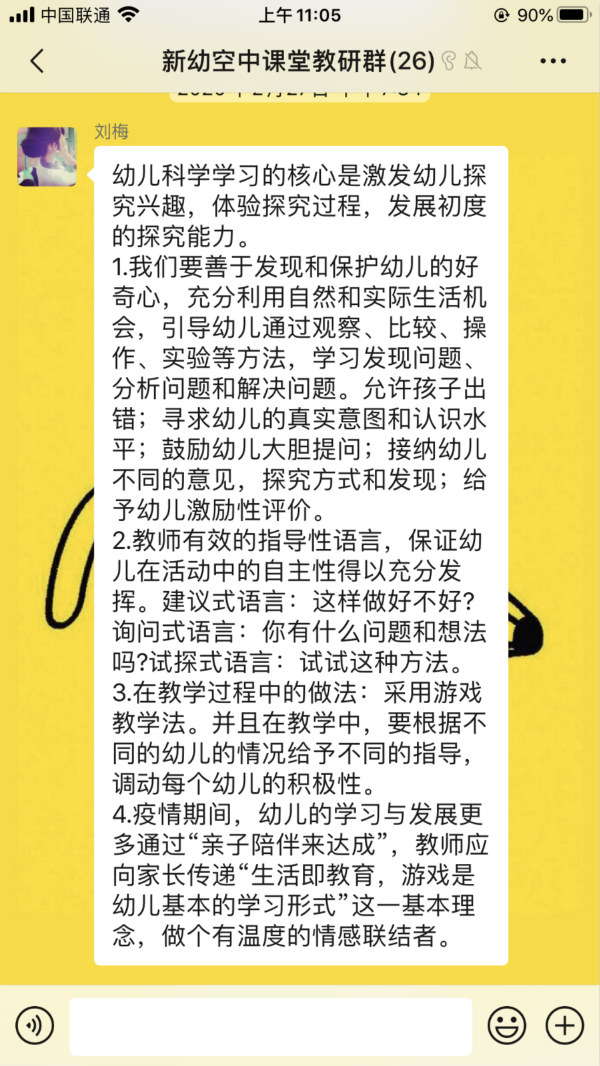The width and height of the screenshot is (600, 1066).
Task: Open 刘梅's profile avatar
Action: coord(47,157)
